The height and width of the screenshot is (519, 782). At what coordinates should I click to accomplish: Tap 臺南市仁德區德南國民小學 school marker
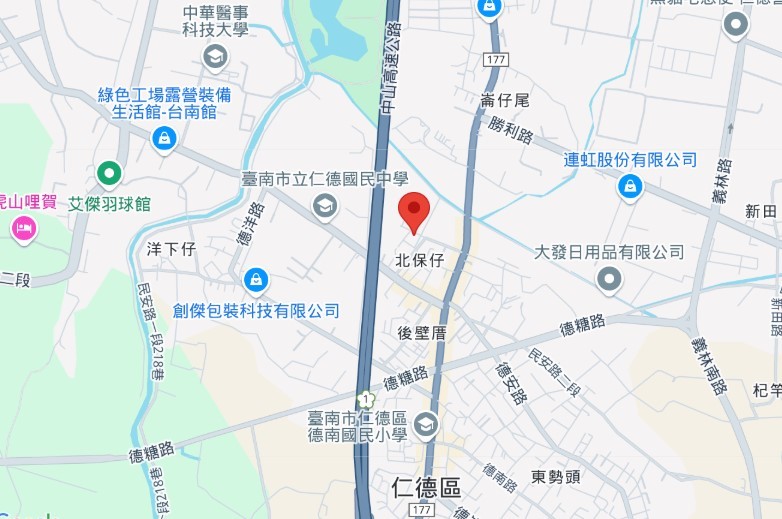click(426, 424)
